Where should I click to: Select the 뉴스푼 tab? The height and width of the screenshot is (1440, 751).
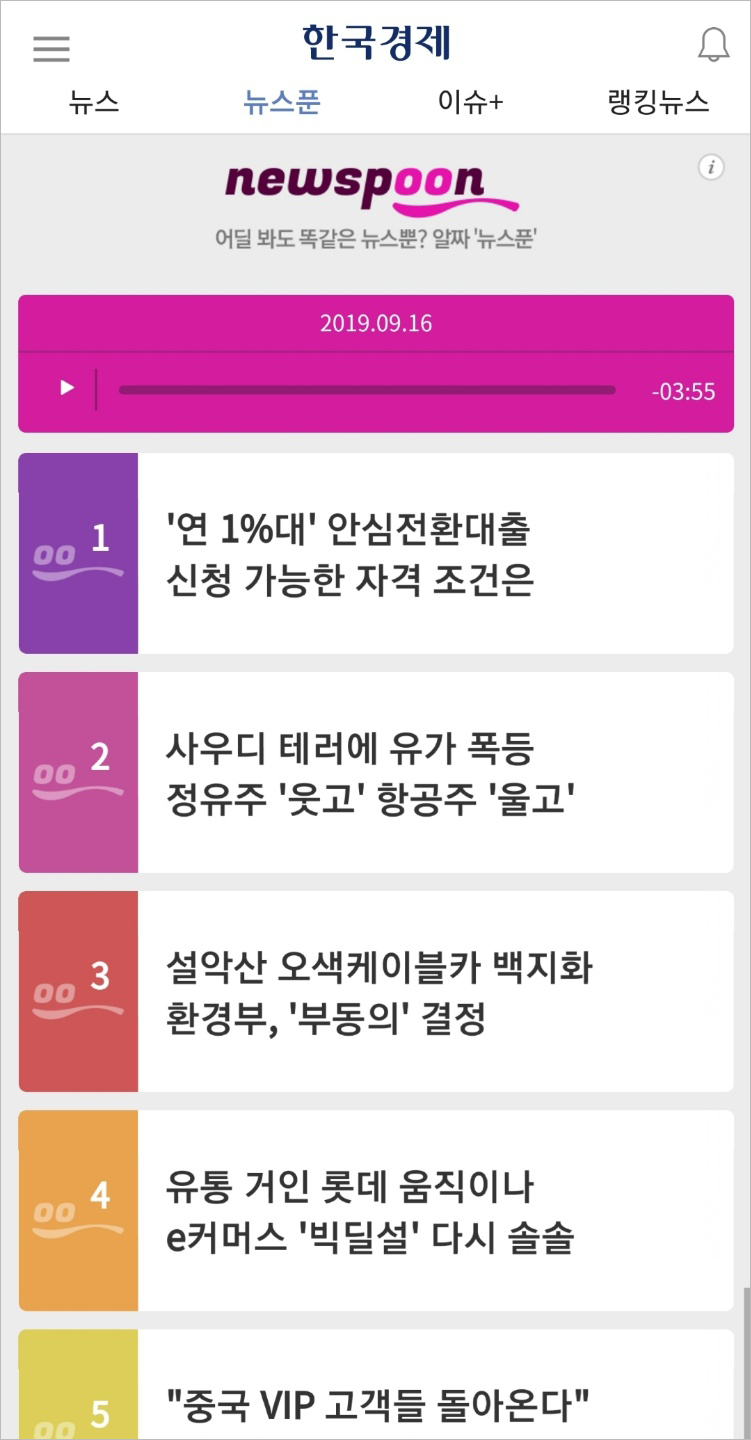[282, 102]
